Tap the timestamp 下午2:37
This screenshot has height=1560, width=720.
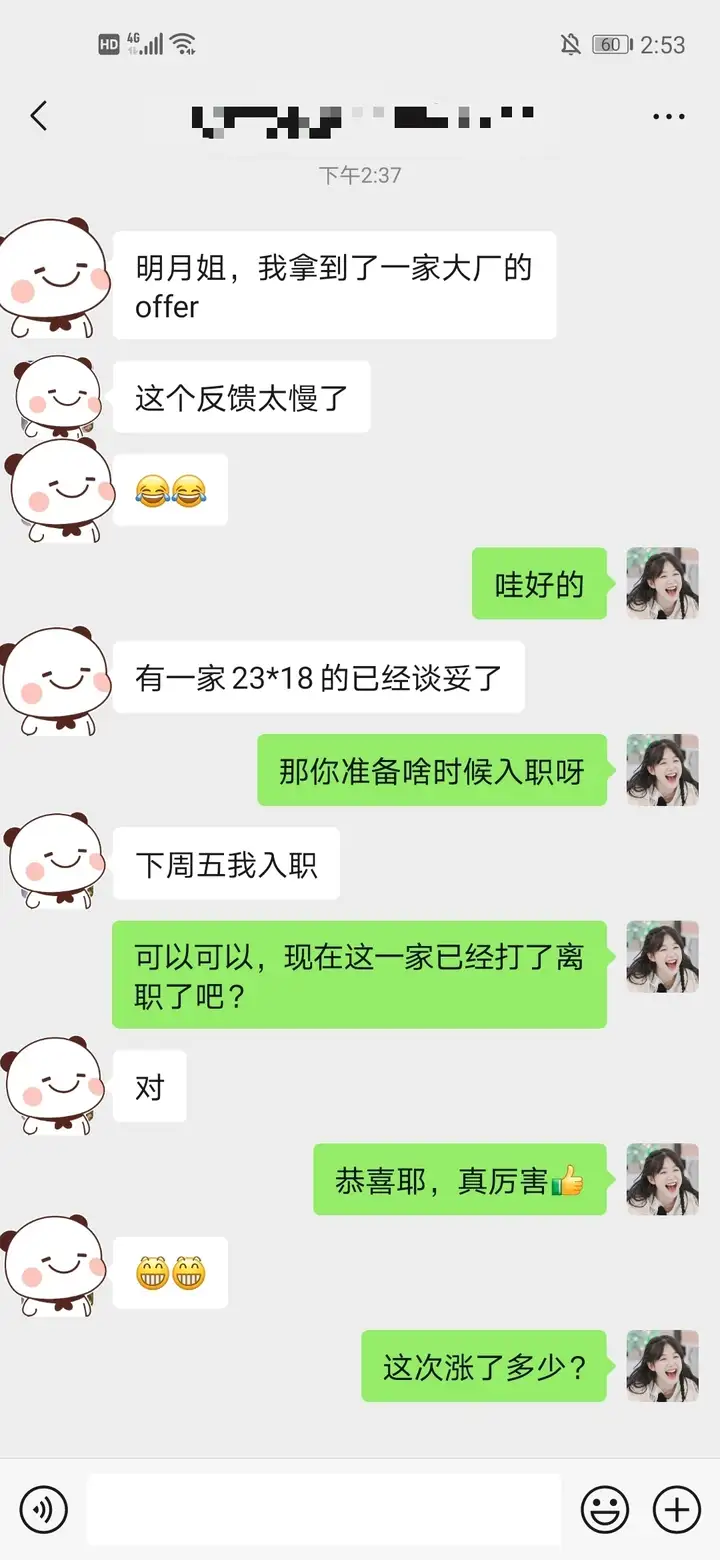[x=360, y=175]
